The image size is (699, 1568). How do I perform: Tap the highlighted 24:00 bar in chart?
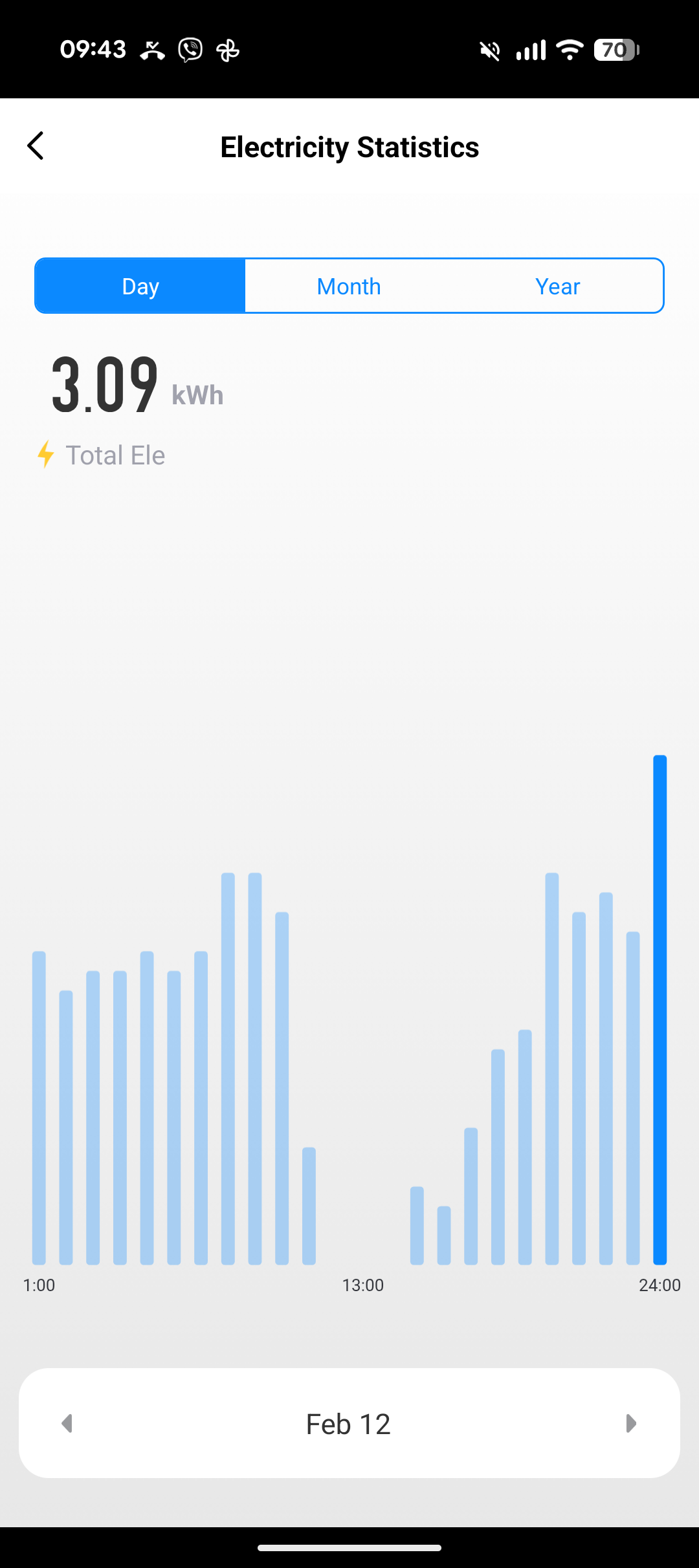click(660, 1009)
